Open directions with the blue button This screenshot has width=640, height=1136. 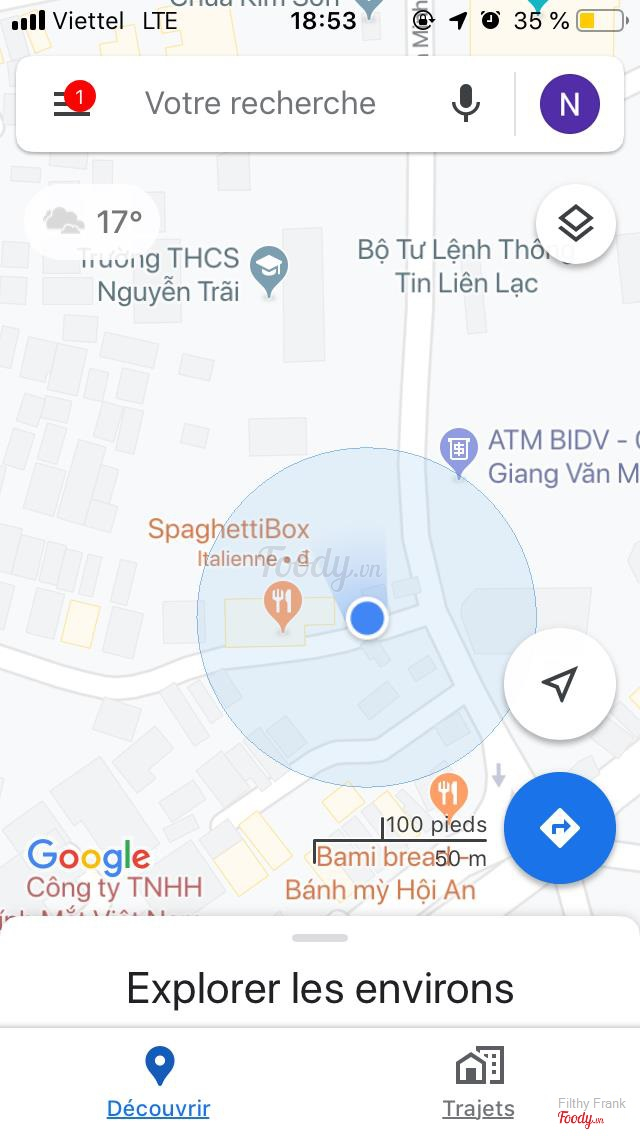tap(559, 828)
